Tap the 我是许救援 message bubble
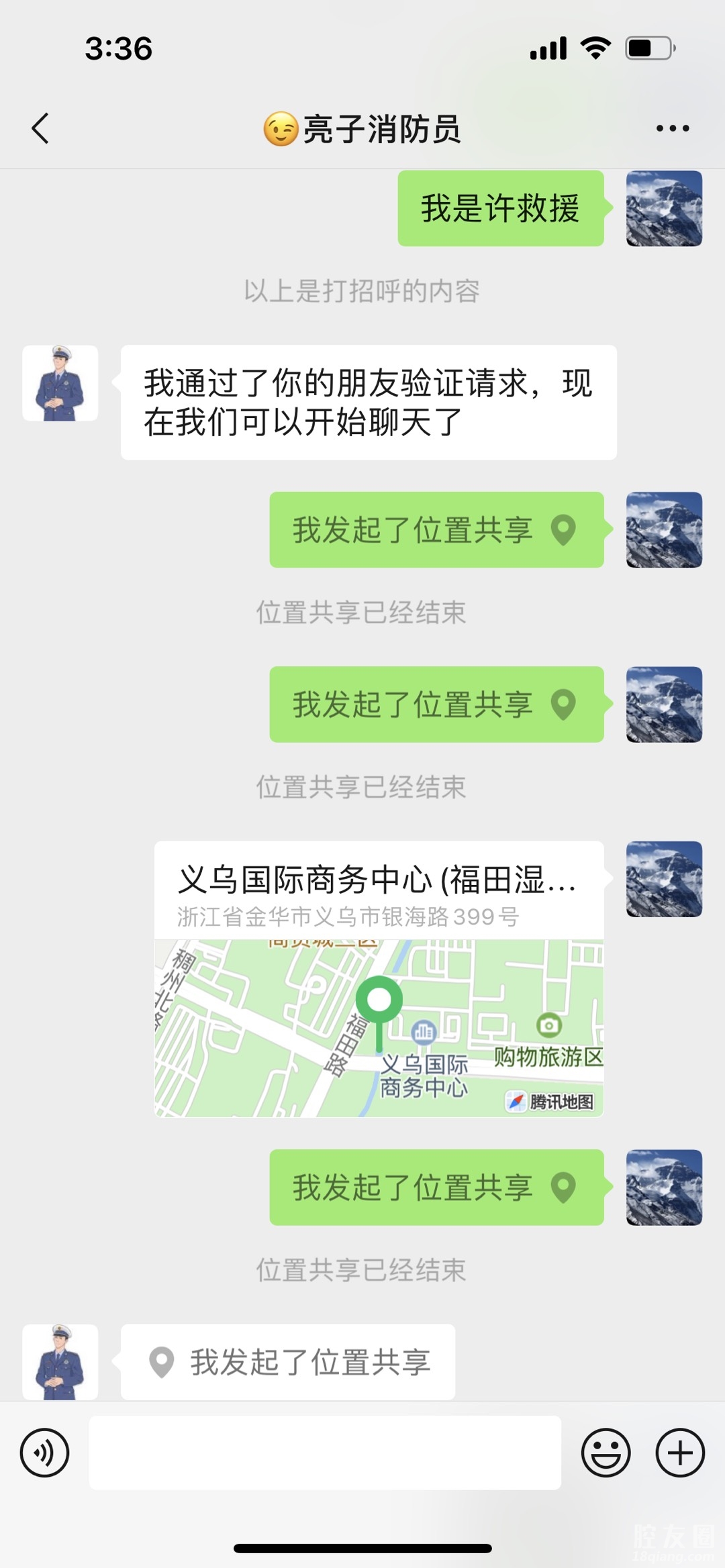 click(x=500, y=208)
